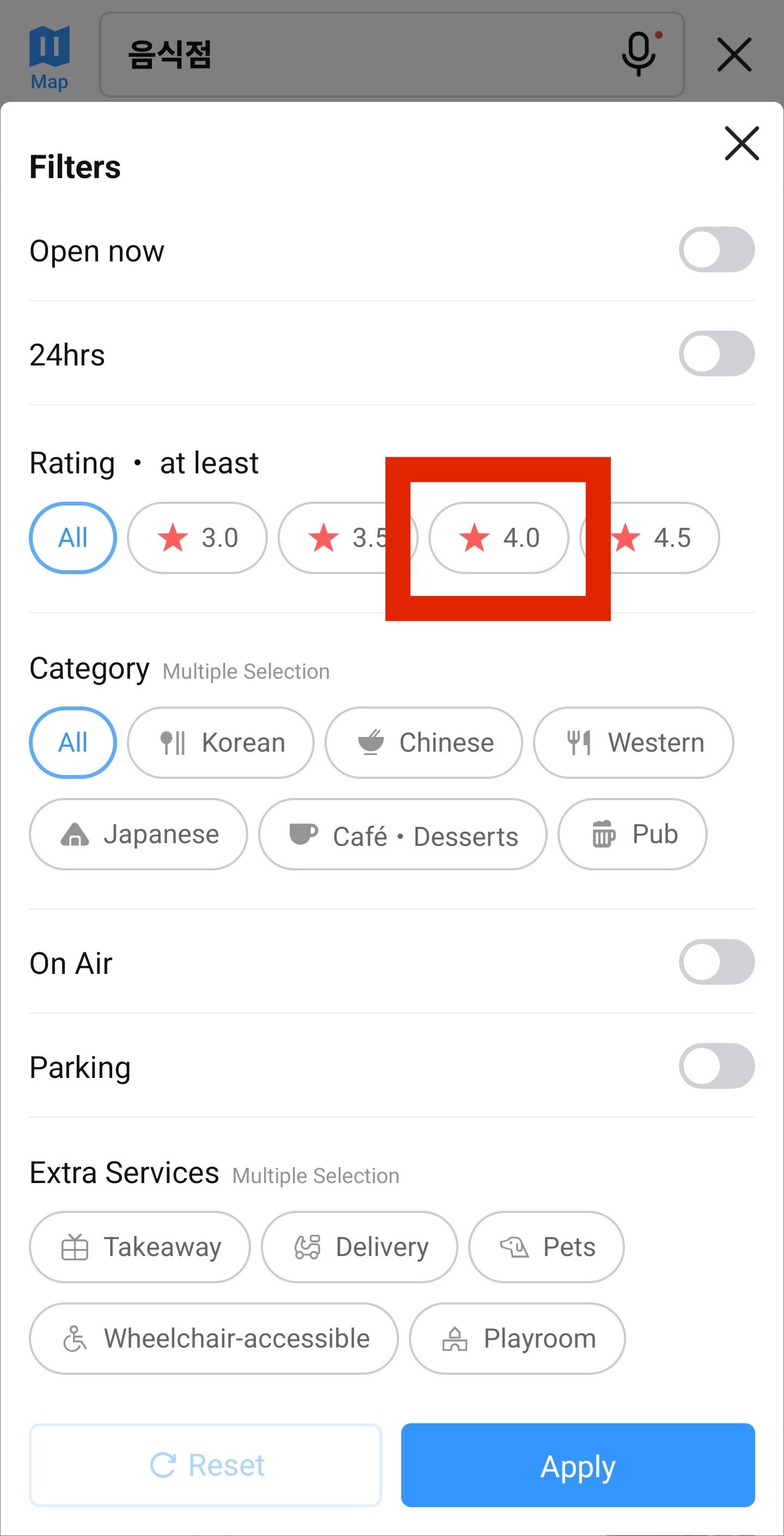Filter by Chinese food

pyautogui.click(x=423, y=742)
